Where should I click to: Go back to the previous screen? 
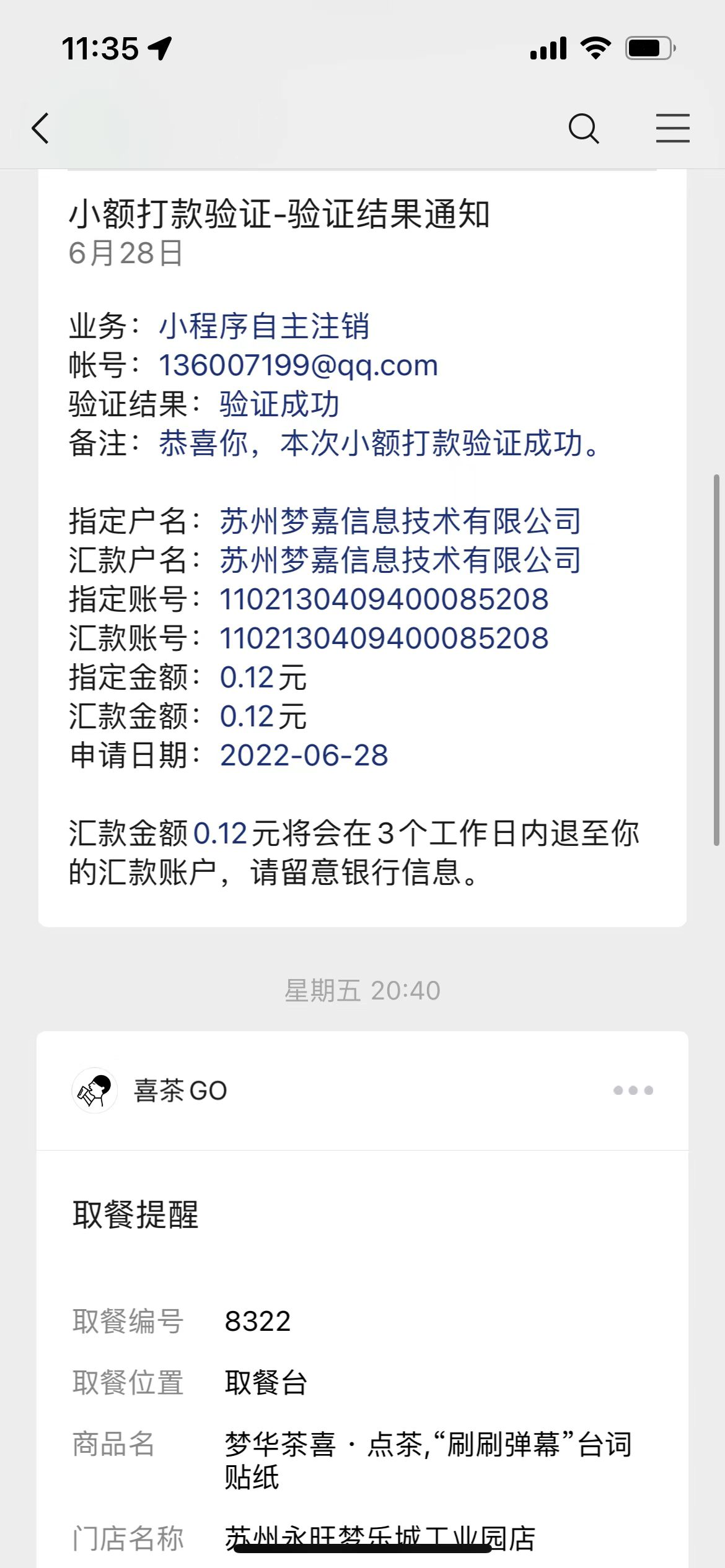tap(41, 129)
